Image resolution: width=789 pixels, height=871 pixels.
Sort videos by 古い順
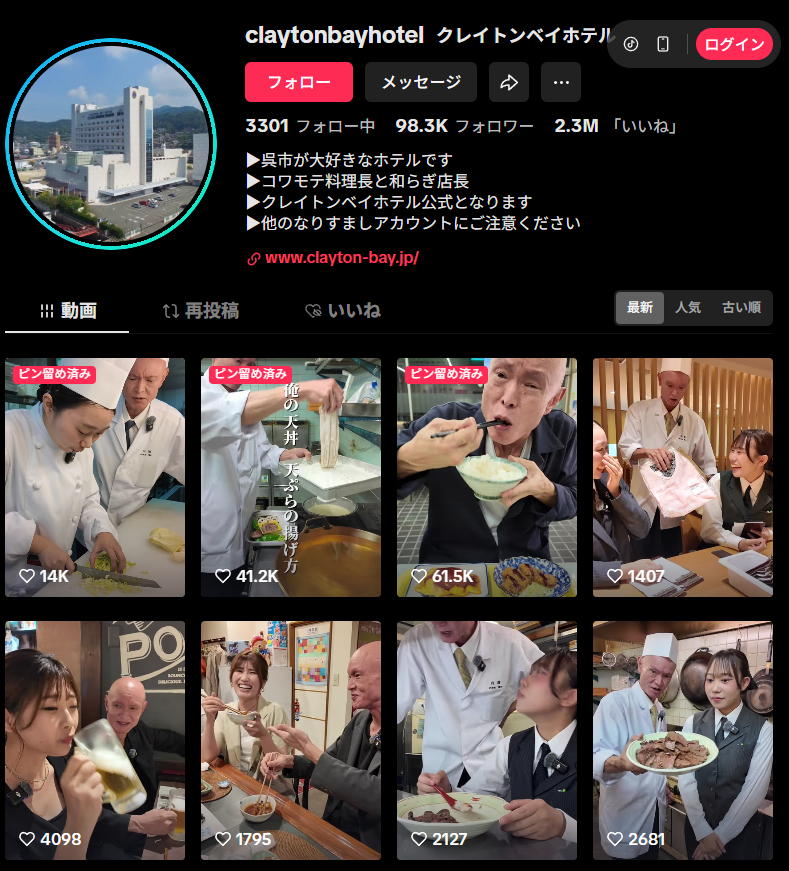point(741,308)
